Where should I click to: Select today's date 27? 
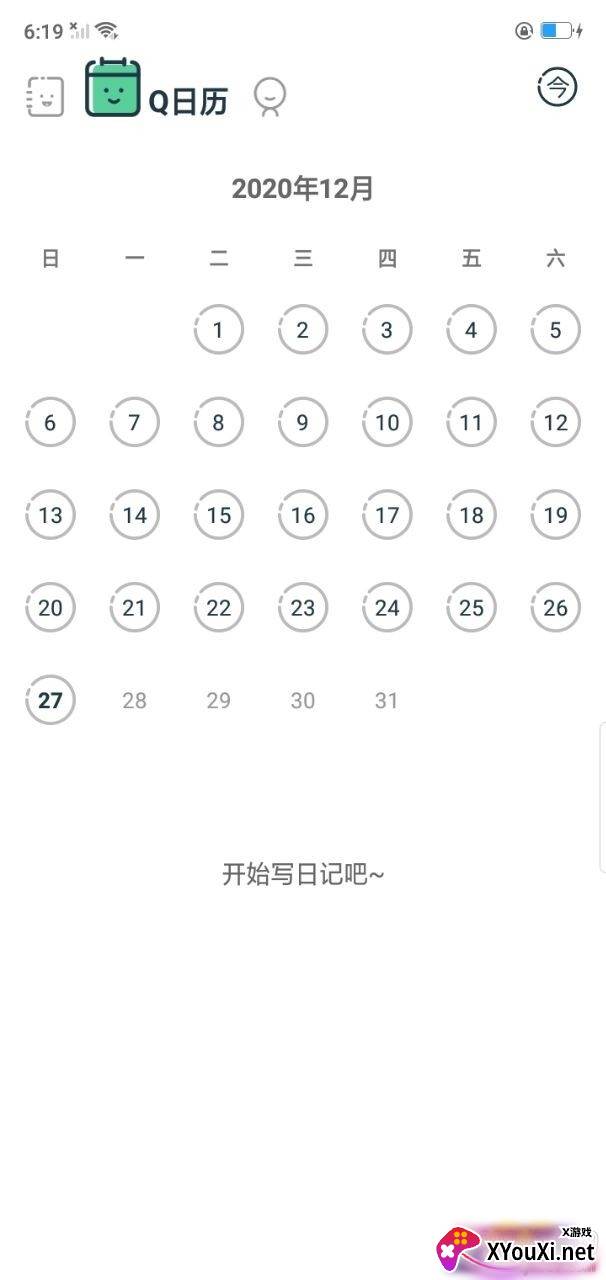pos(50,700)
